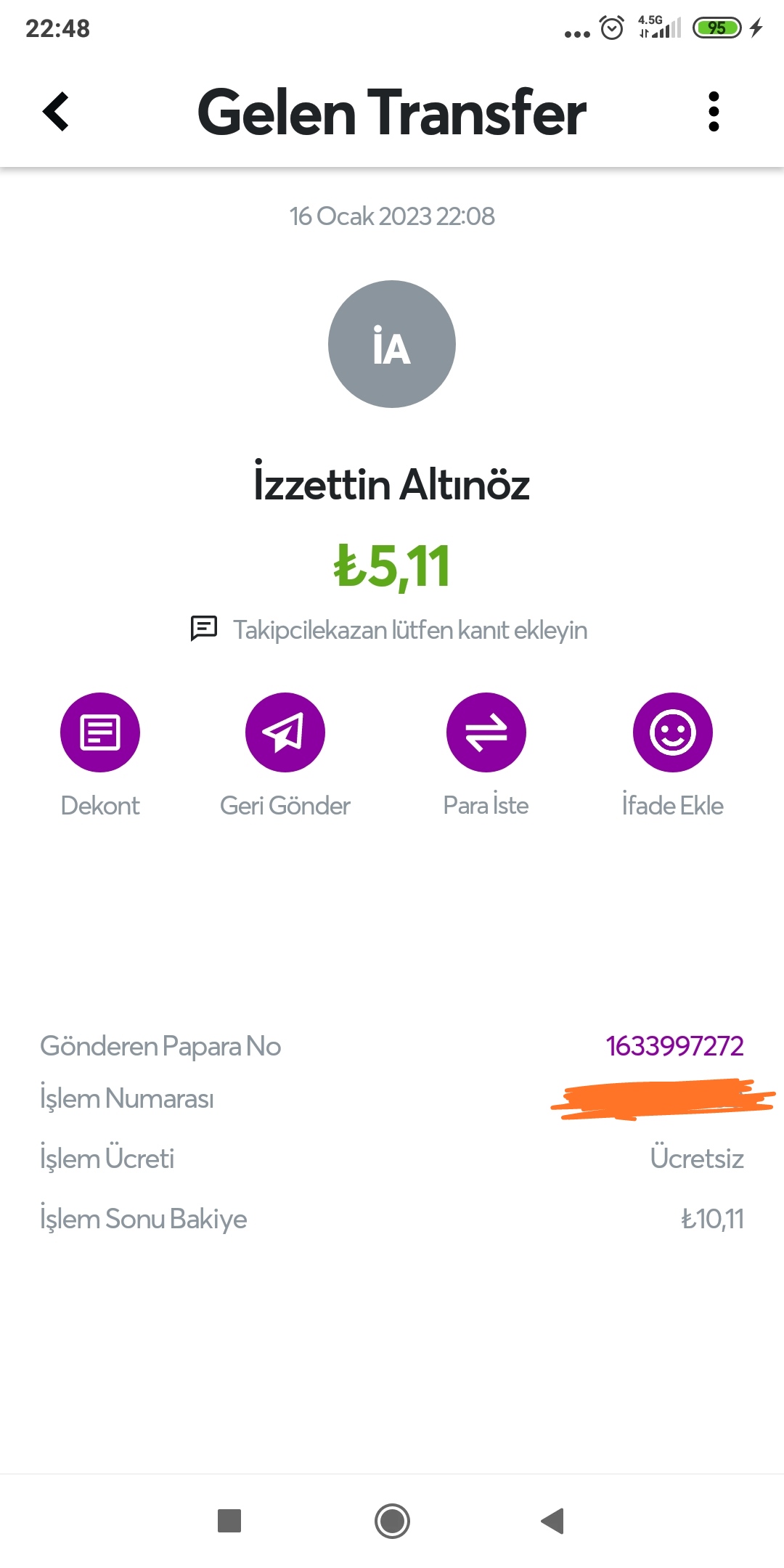Screen dimensions: 784x1568
Task: Open the three-dot overflow menu
Action: [x=714, y=112]
